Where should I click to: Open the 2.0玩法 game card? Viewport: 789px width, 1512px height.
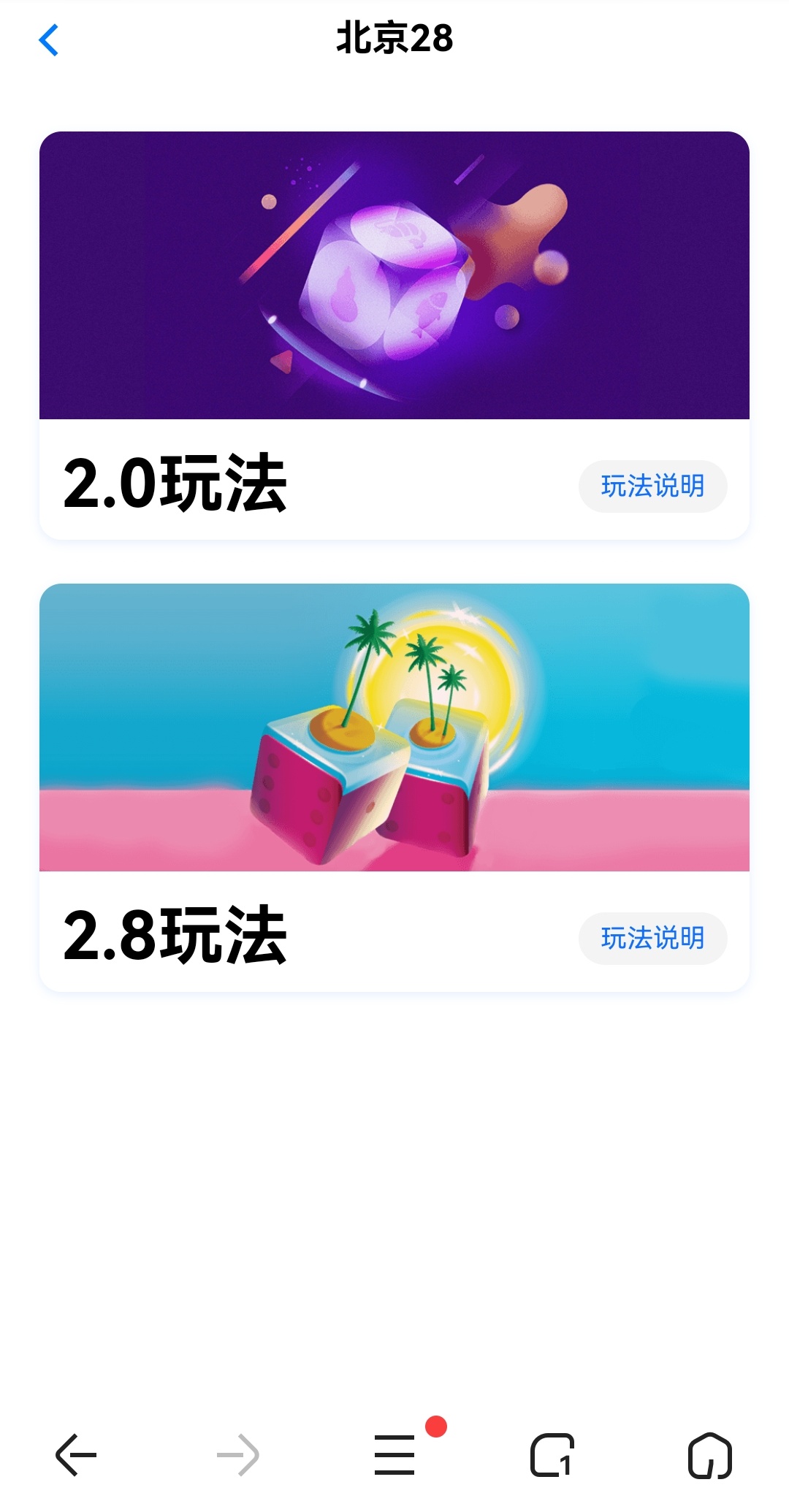394,276
